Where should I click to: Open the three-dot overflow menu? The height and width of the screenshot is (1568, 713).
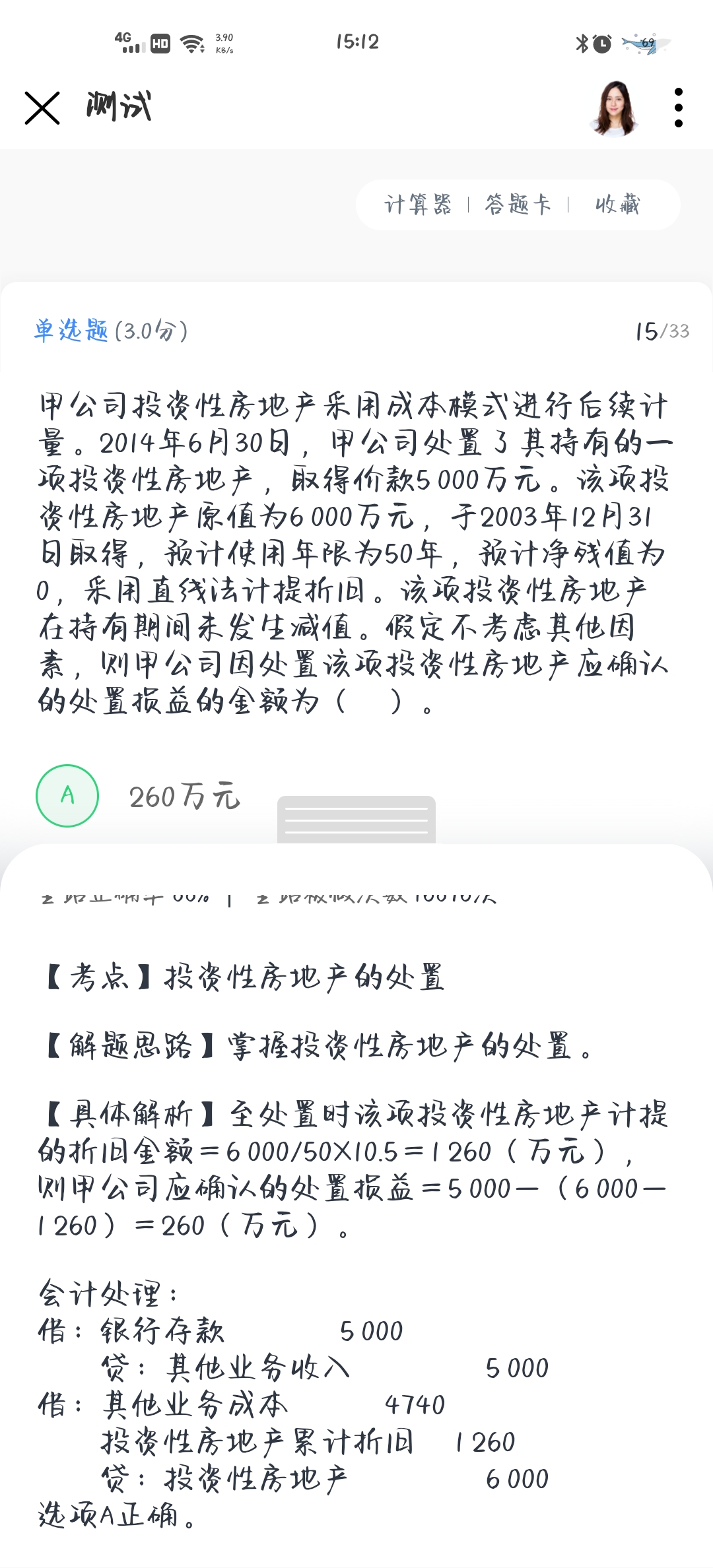pyautogui.click(x=678, y=108)
